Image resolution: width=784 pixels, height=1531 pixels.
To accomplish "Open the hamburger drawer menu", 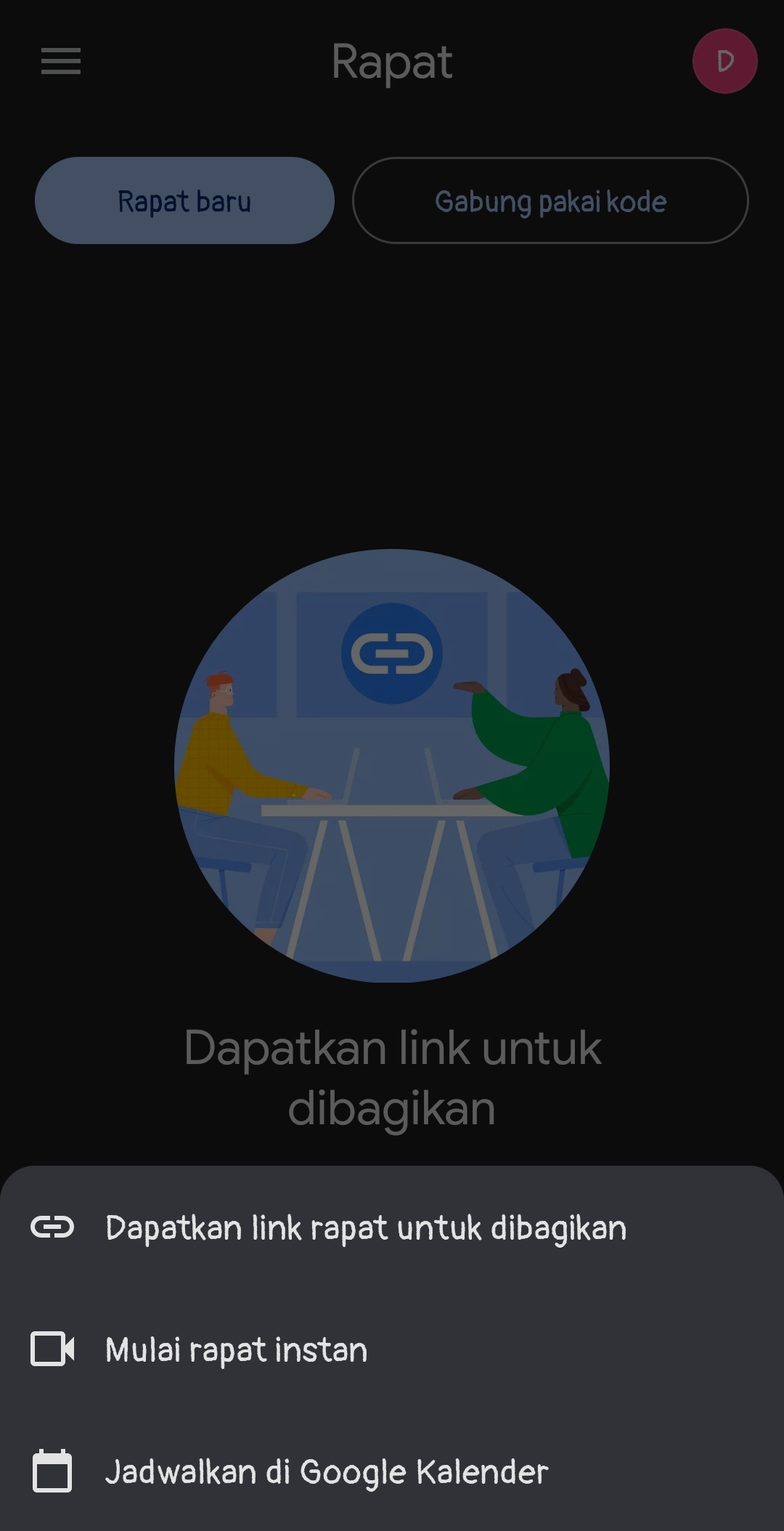I will pyautogui.click(x=61, y=61).
